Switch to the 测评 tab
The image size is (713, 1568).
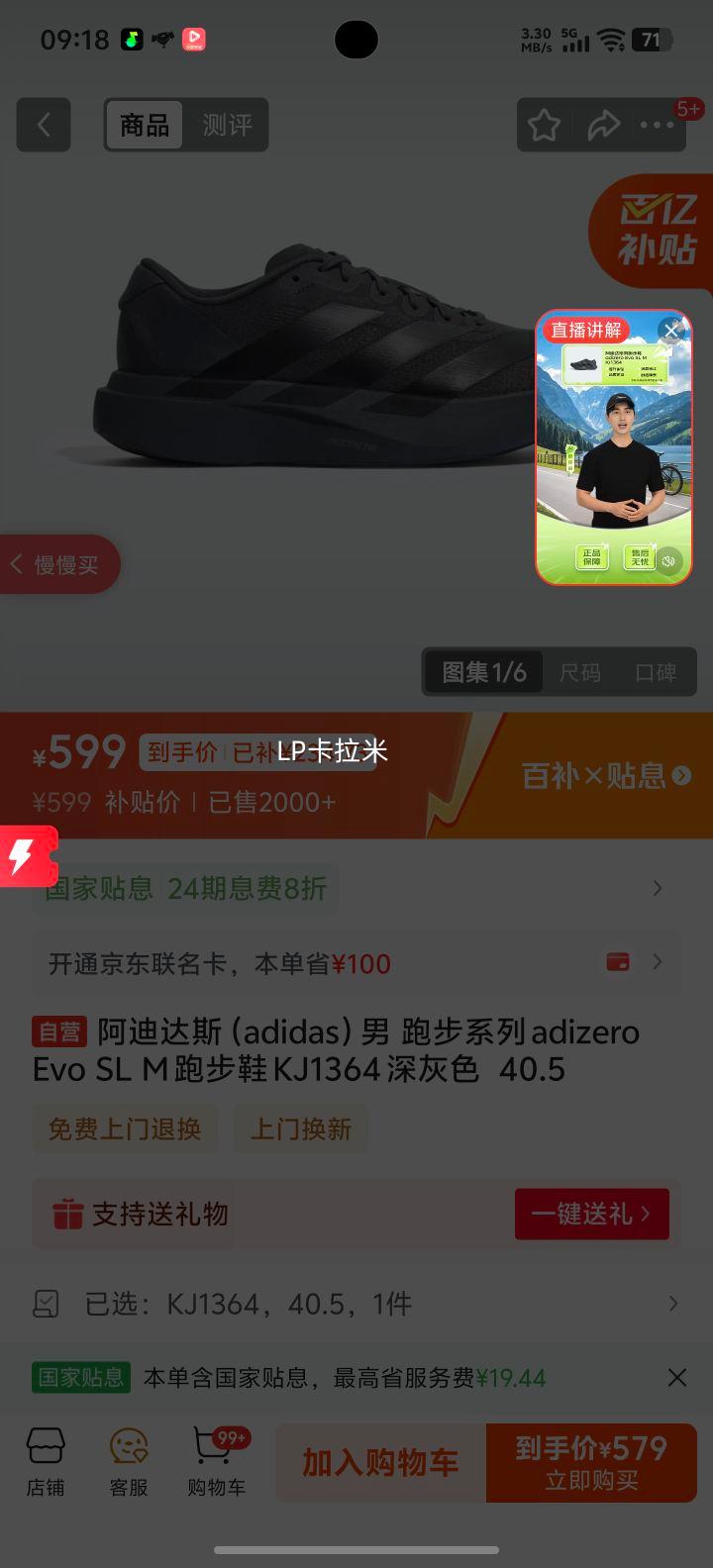coord(229,125)
